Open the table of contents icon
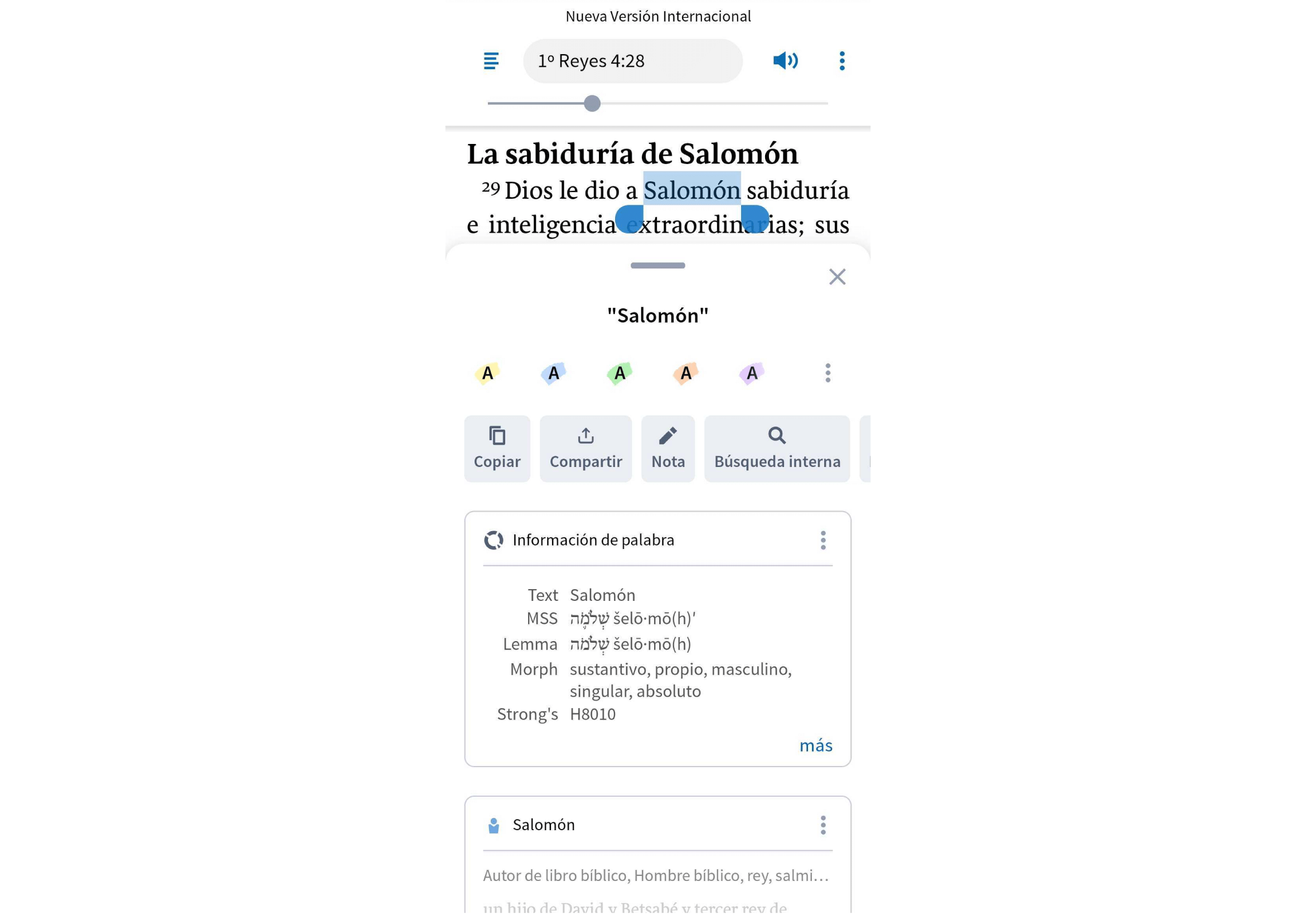The height and width of the screenshot is (915, 1316). click(491, 61)
